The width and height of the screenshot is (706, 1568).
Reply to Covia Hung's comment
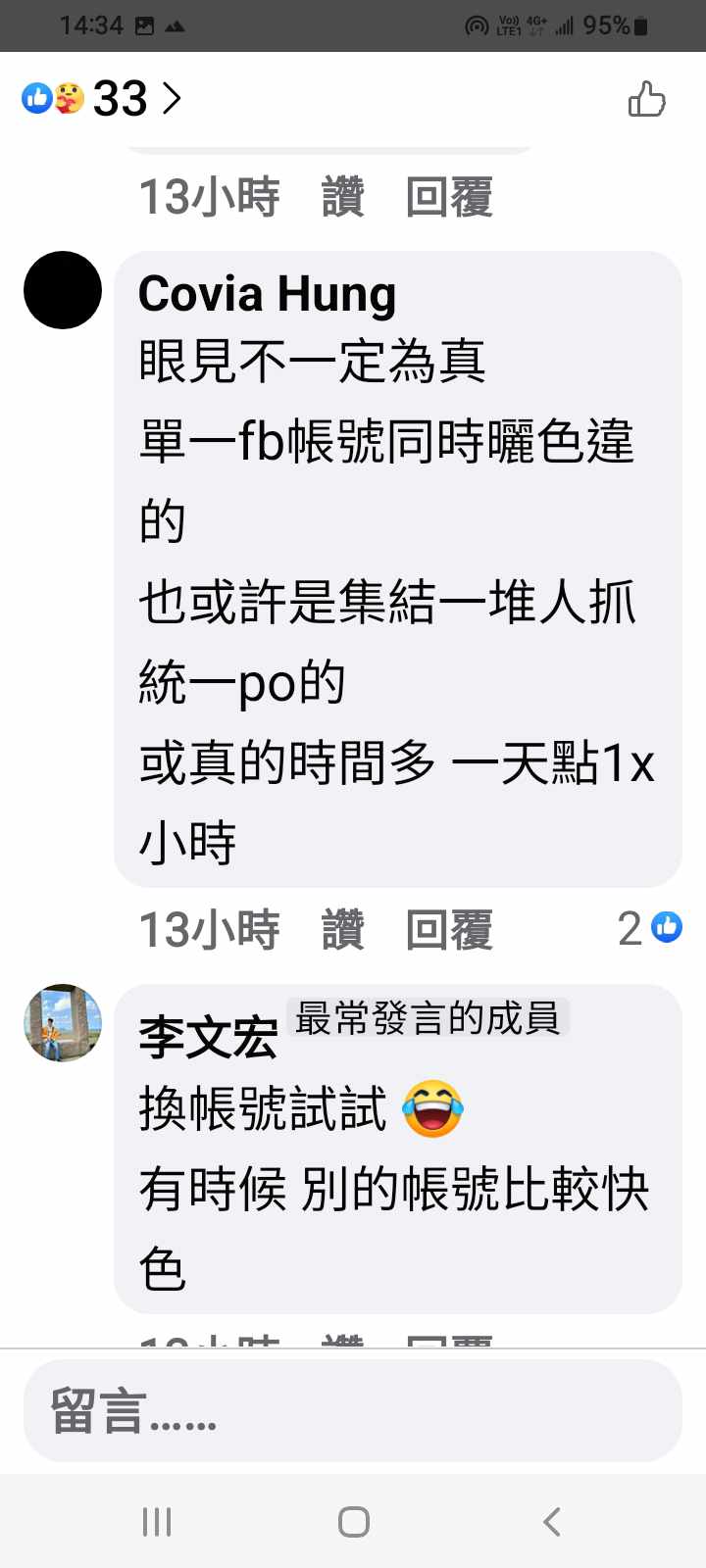(449, 929)
